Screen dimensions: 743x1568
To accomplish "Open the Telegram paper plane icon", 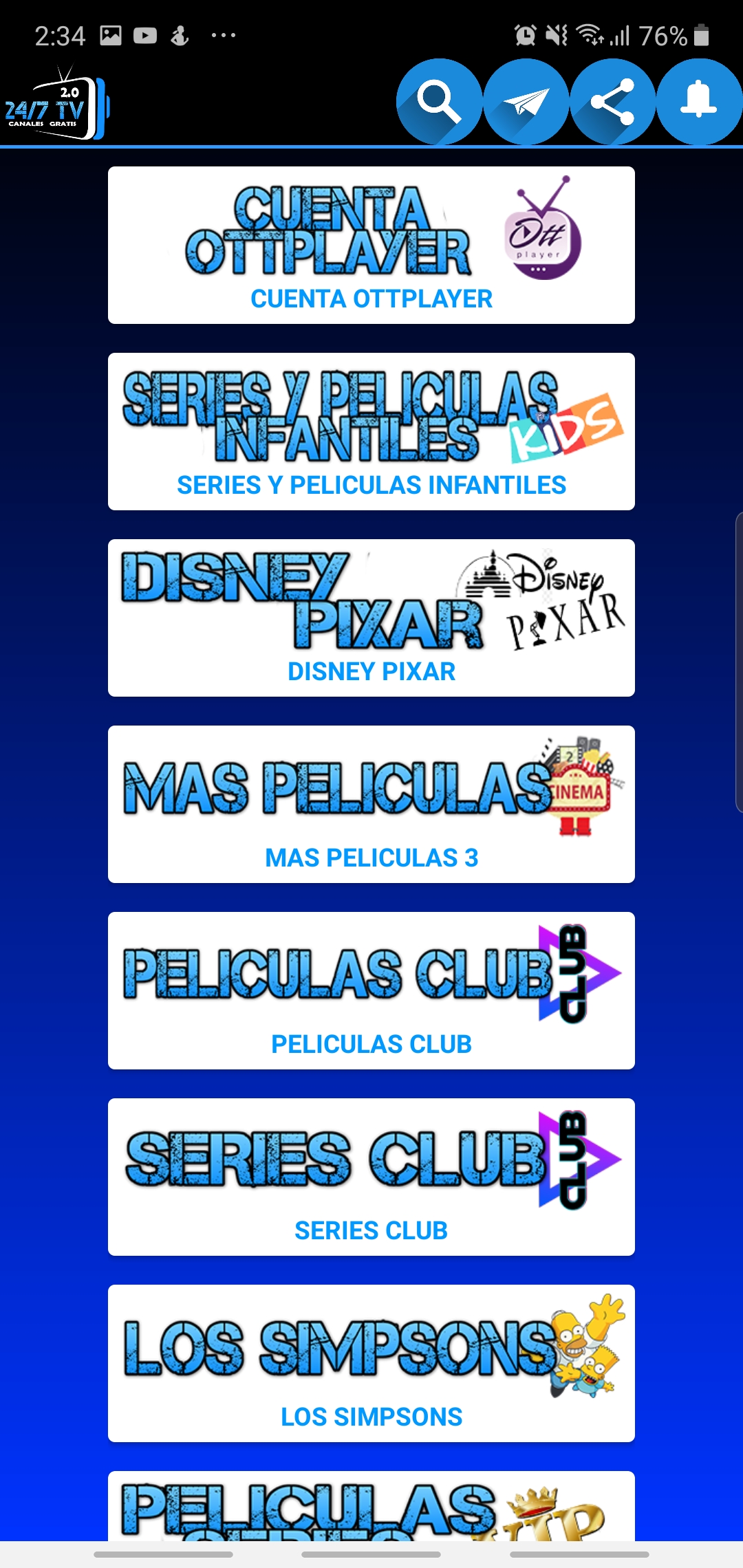I will pos(526,102).
